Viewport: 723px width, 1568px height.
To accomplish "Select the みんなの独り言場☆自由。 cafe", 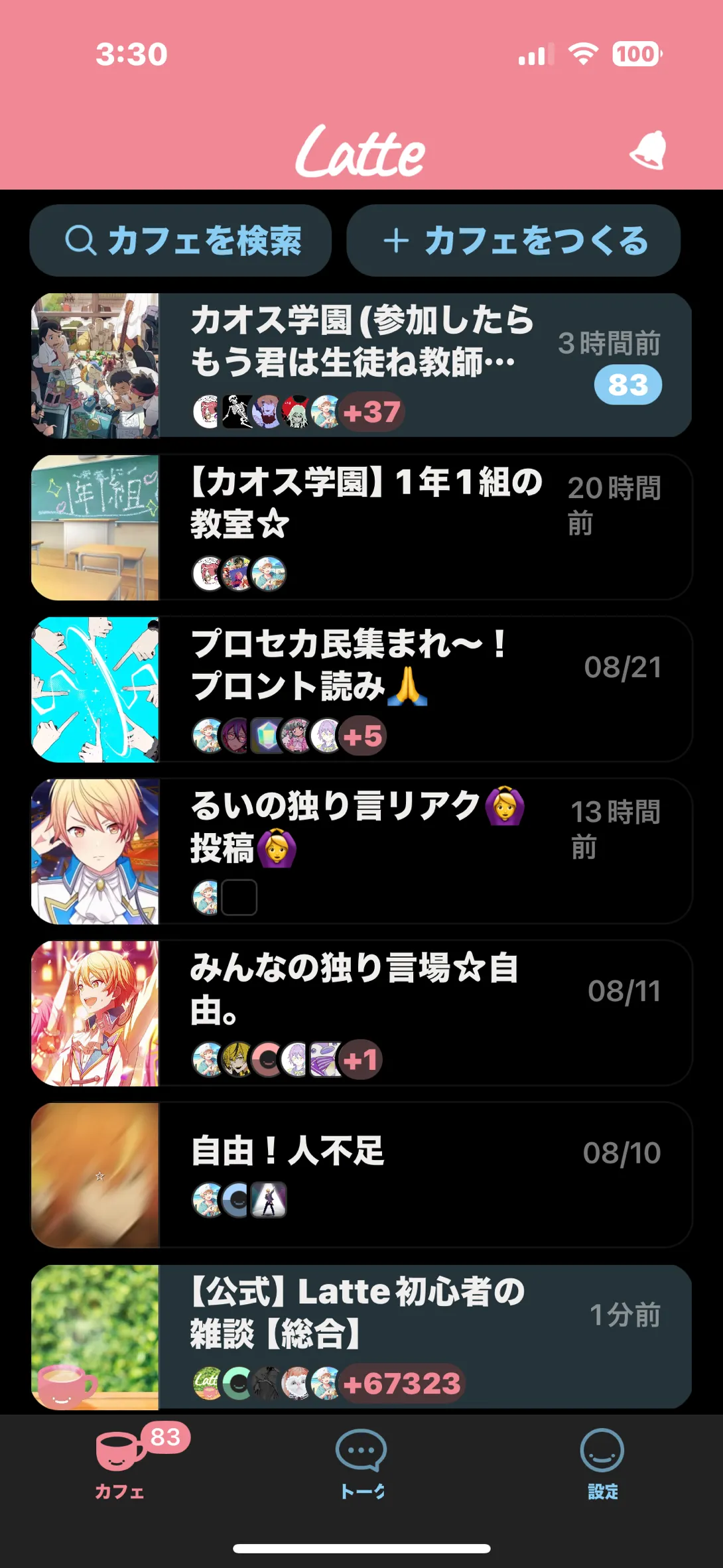I will coord(361,1013).
